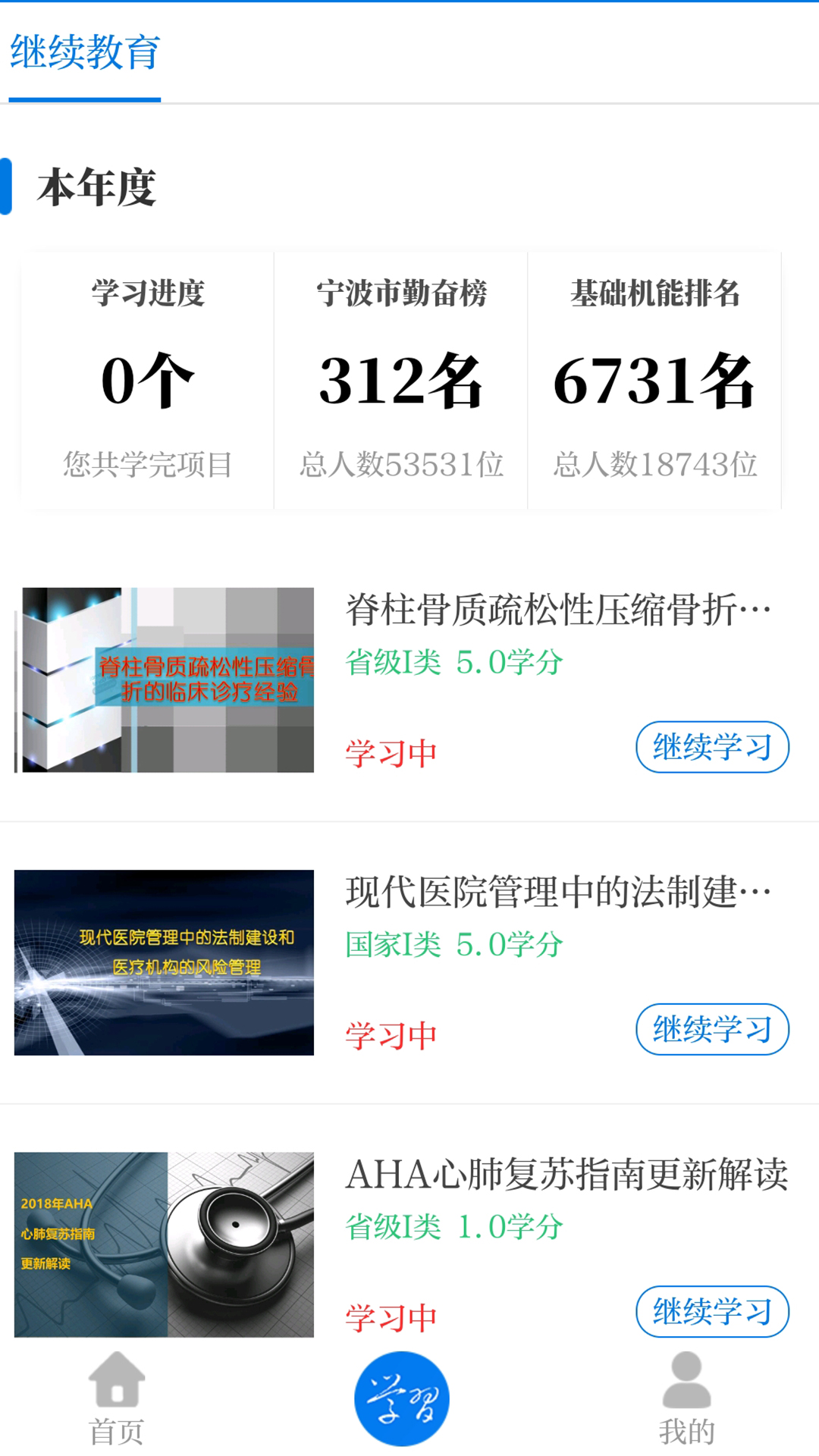
Task: Open the 我的 profile tab
Action: pyautogui.click(x=686, y=1398)
